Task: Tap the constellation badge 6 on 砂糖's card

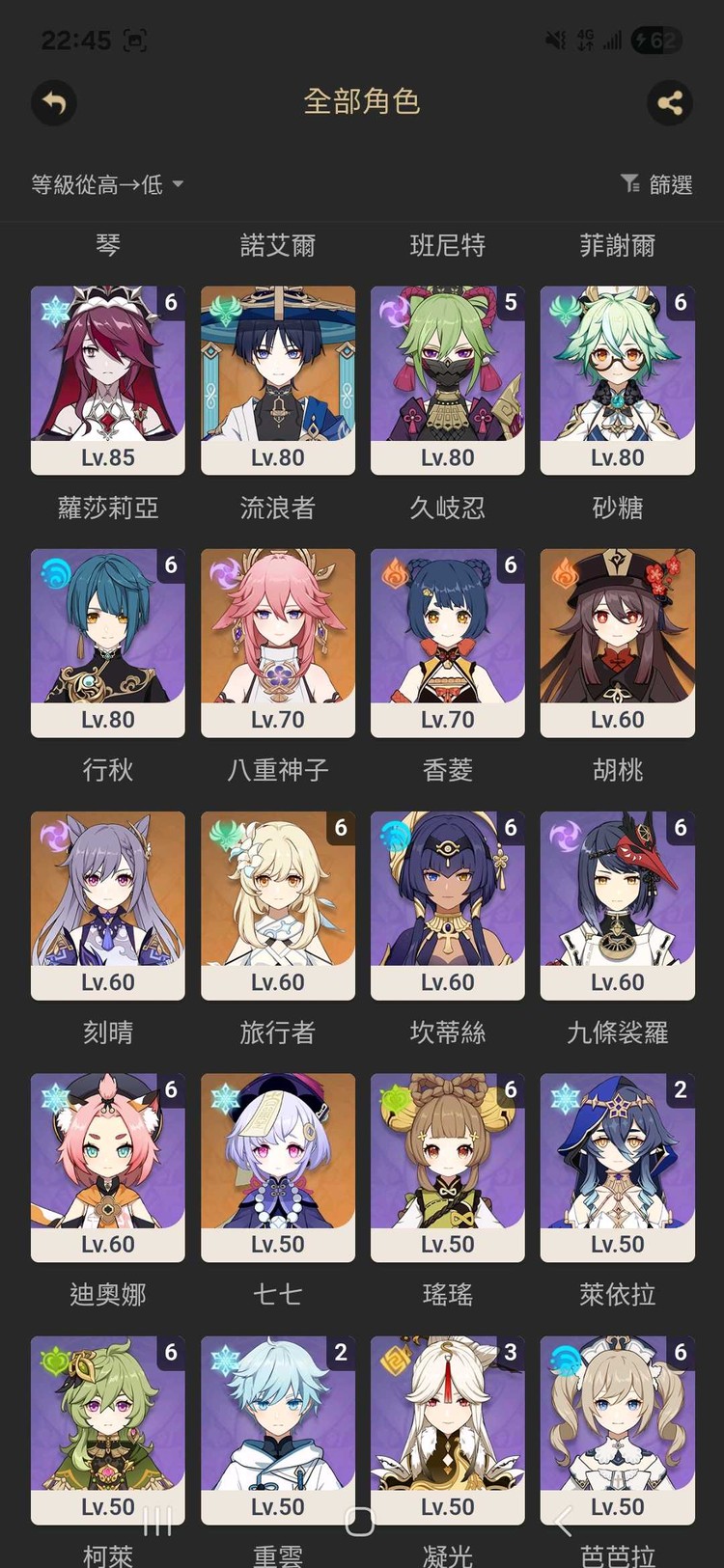Action: click(x=680, y=303)
